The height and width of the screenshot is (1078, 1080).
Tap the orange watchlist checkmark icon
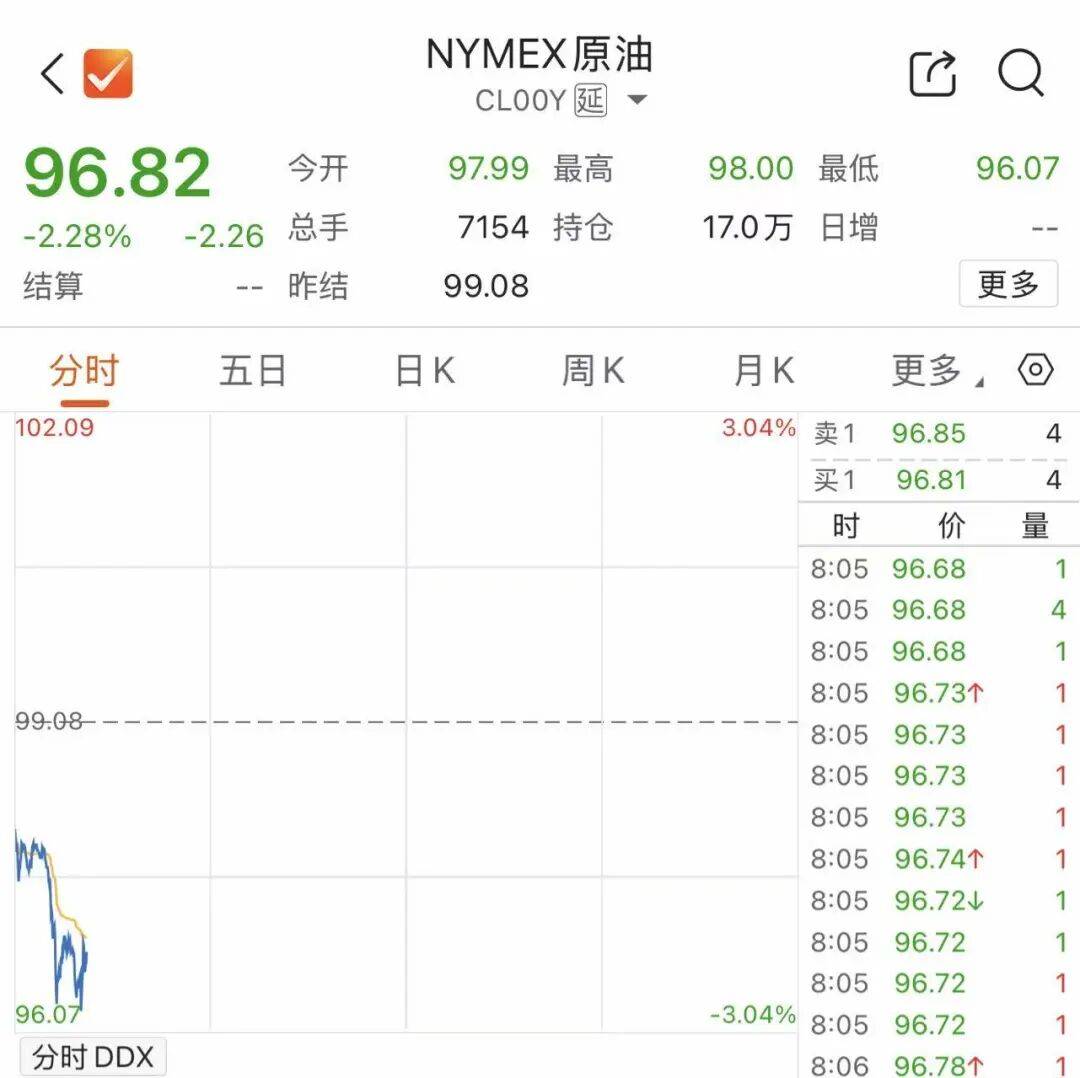click(108, 74)
